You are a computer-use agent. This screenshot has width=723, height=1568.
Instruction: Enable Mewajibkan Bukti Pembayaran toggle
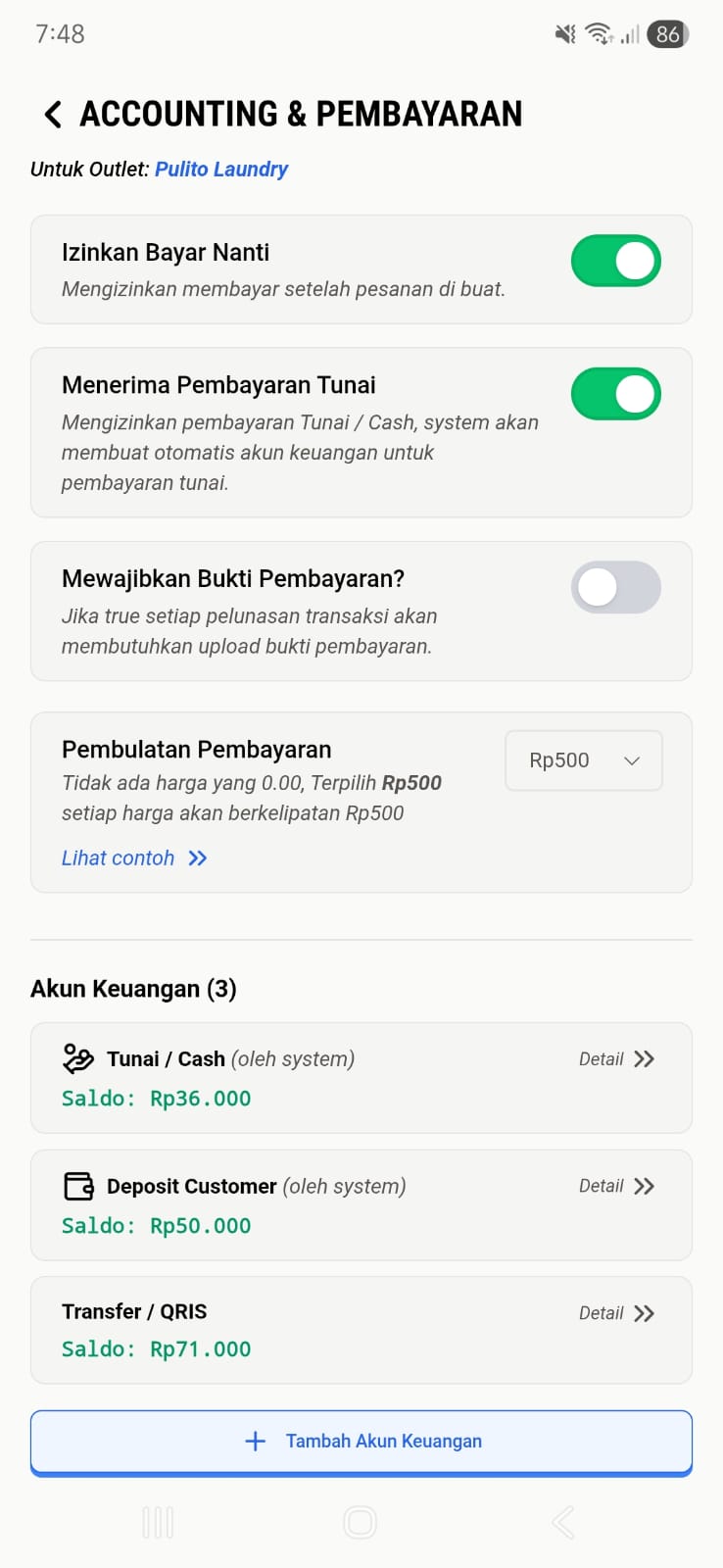point(615,587)
